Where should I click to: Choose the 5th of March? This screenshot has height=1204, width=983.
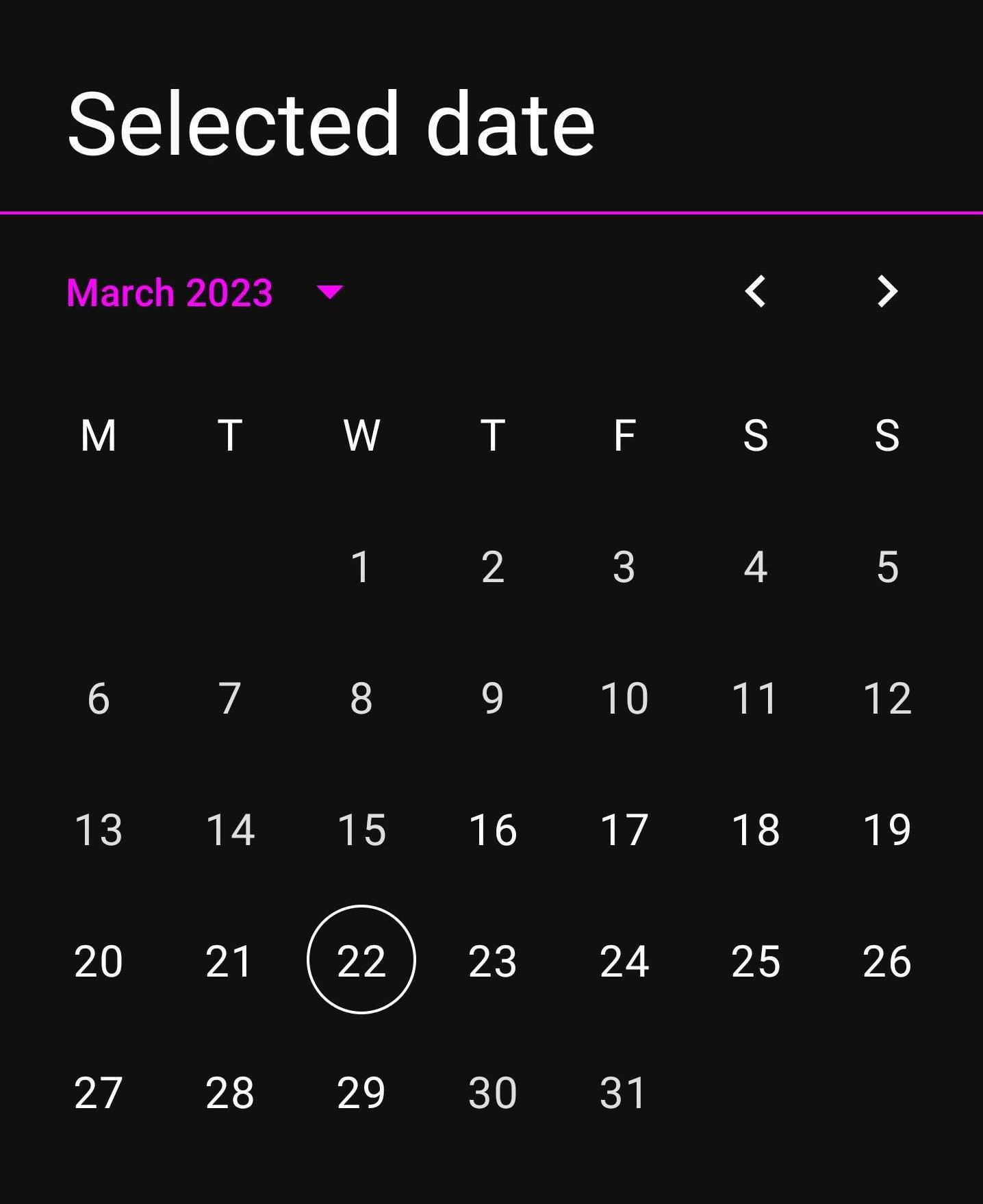[887, 567]
